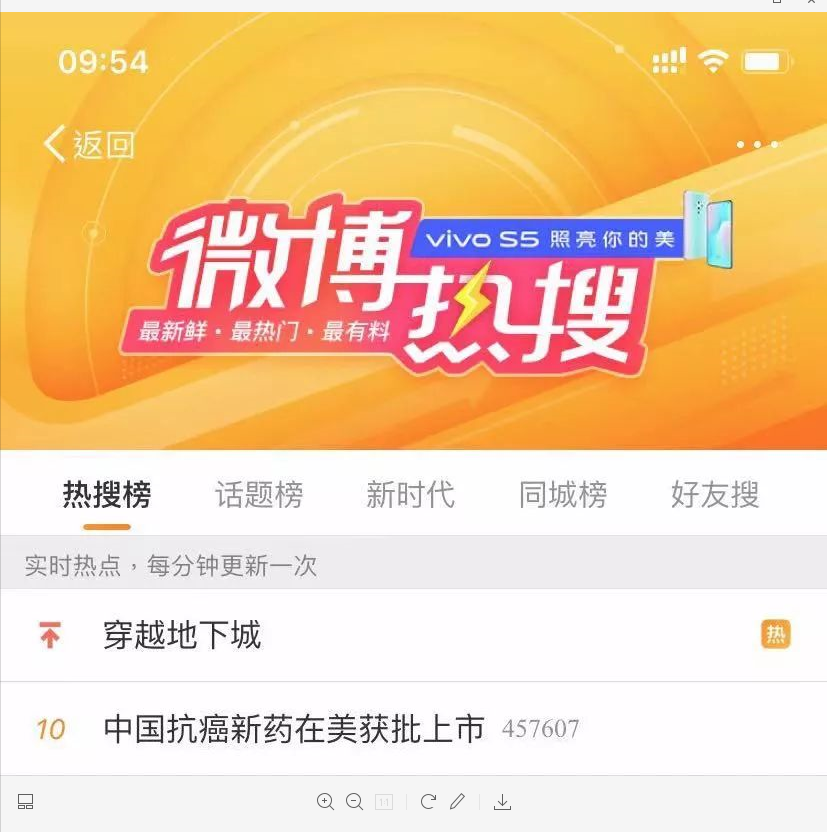
Task: Switch to the 新时代 tab
Action: pos(410,494)
